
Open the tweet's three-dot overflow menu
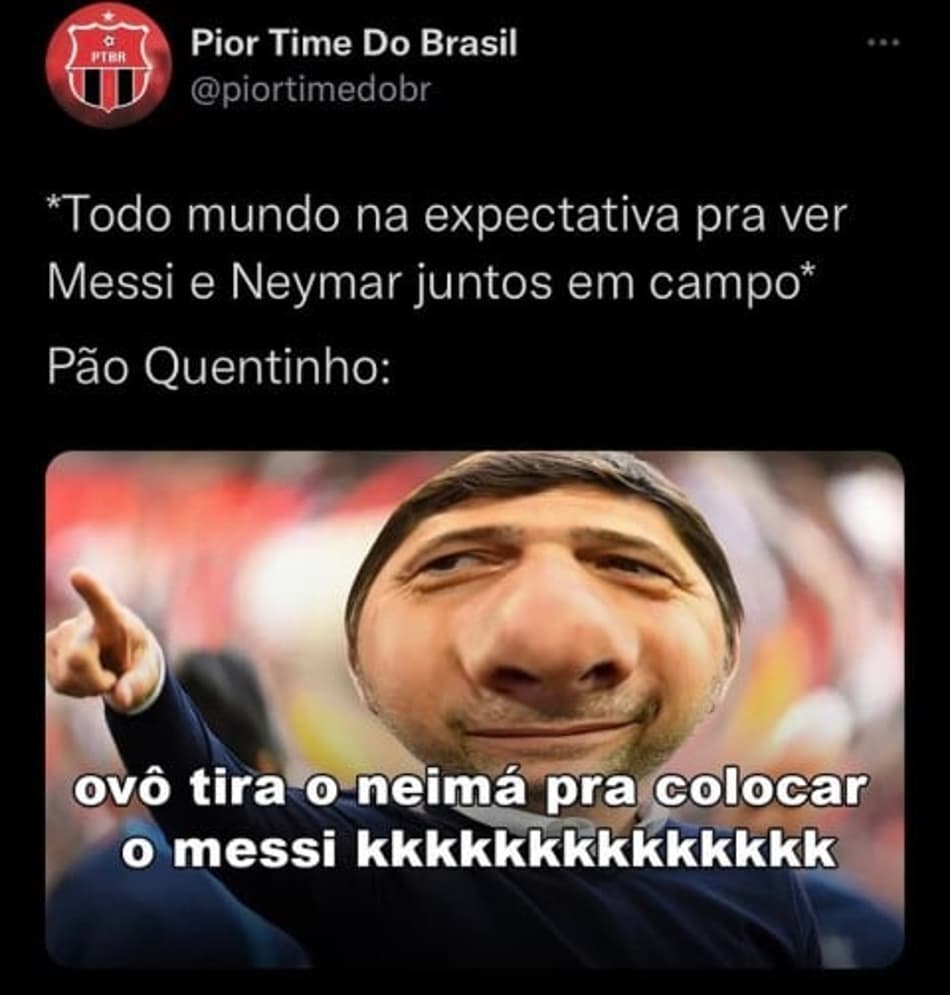(x=884, y=43)
